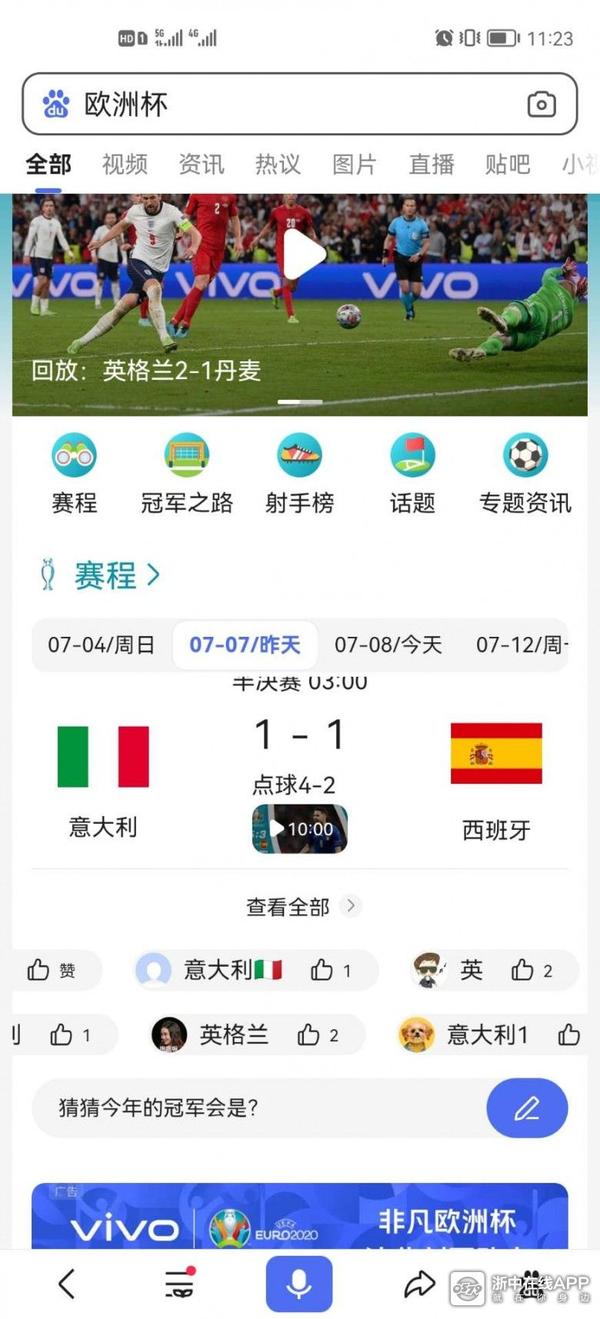This screenshot has width=600, height=1319.
Task: Tap the microphone voice search button
Action: [298, 1284]
